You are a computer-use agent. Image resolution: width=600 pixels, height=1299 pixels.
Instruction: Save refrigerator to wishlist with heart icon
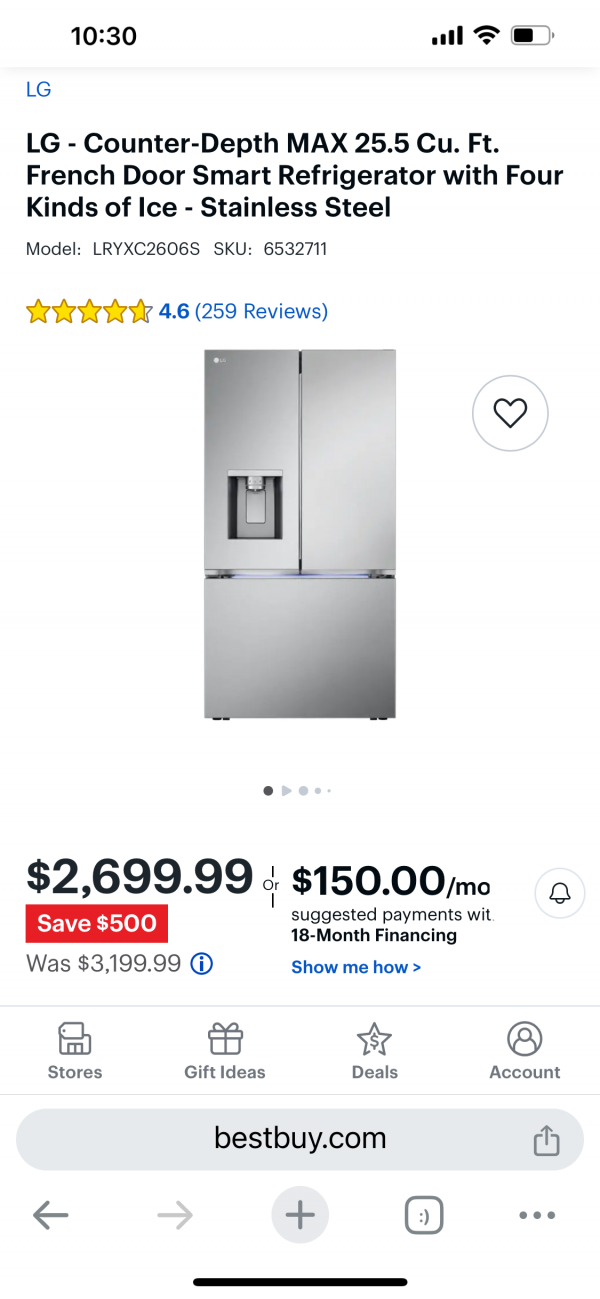[x=510, y=413]
